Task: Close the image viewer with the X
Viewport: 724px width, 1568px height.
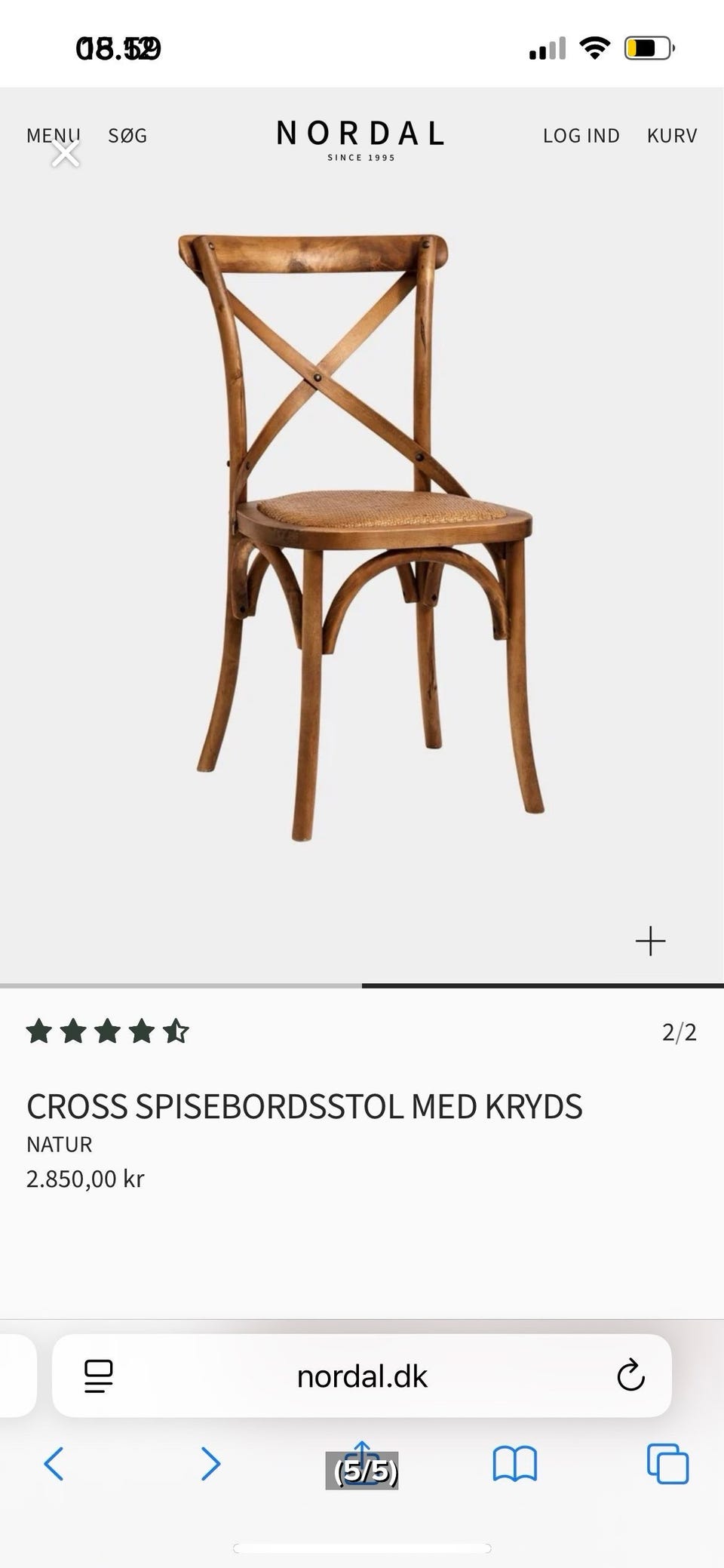Action: tap(66, 154)
